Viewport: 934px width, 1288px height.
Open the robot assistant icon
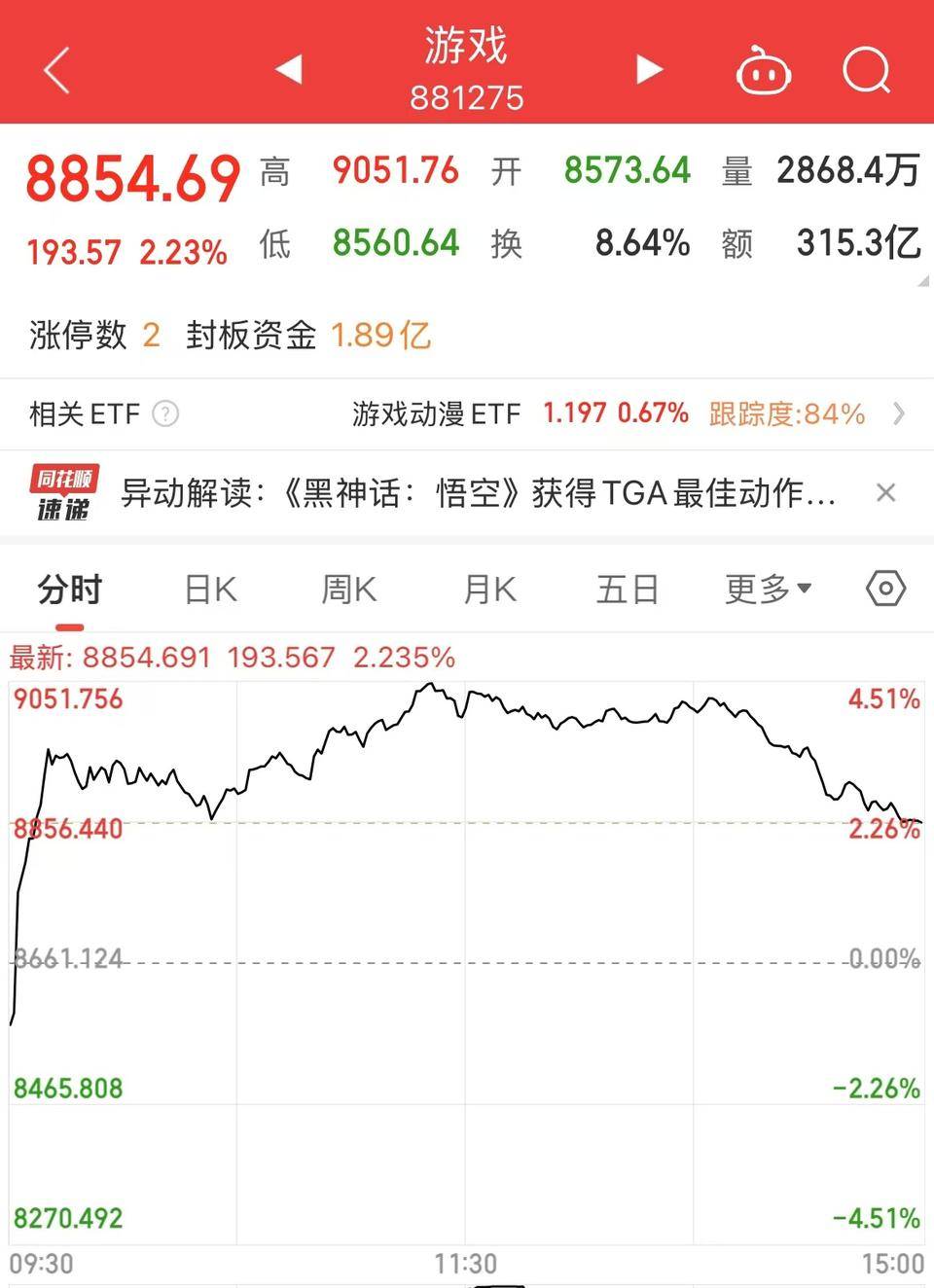[x=765, y=71]
